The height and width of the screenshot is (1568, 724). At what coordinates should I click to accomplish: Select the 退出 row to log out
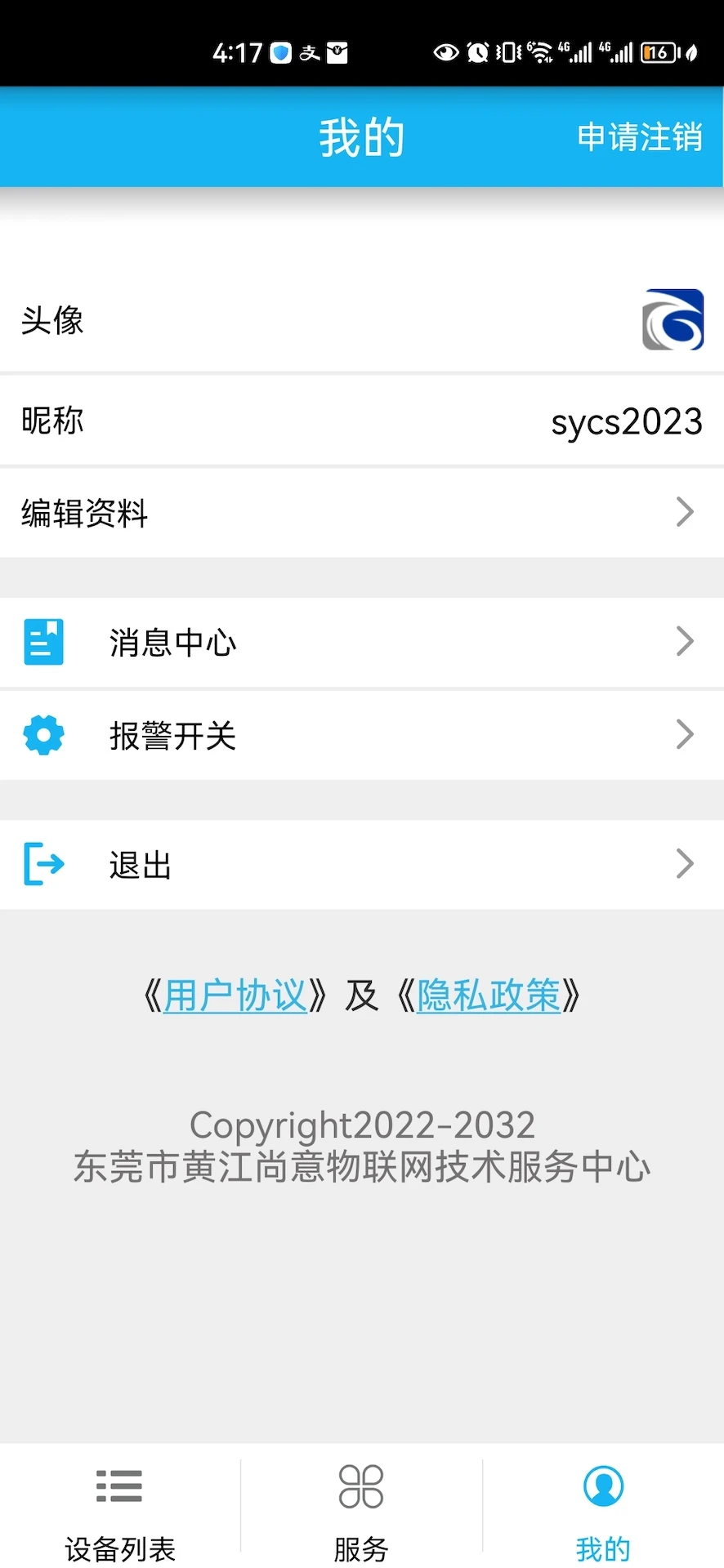pos(139,863)
